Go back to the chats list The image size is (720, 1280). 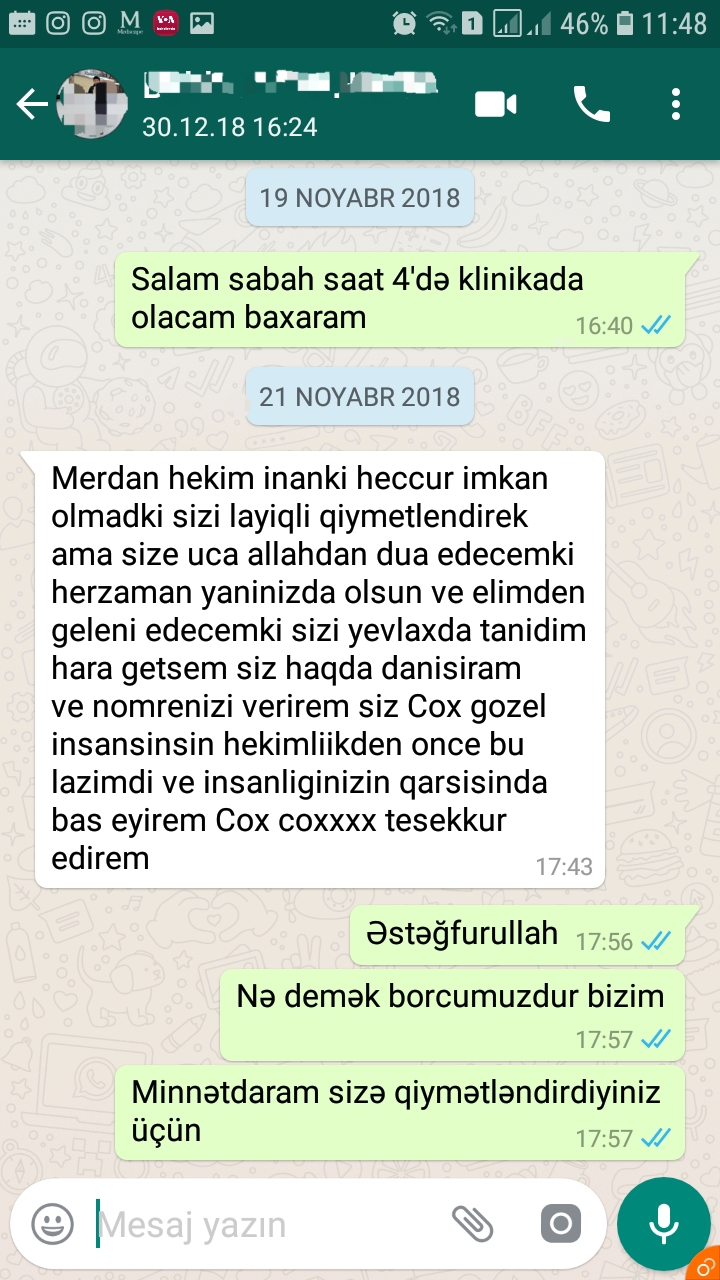click(32, 104)
